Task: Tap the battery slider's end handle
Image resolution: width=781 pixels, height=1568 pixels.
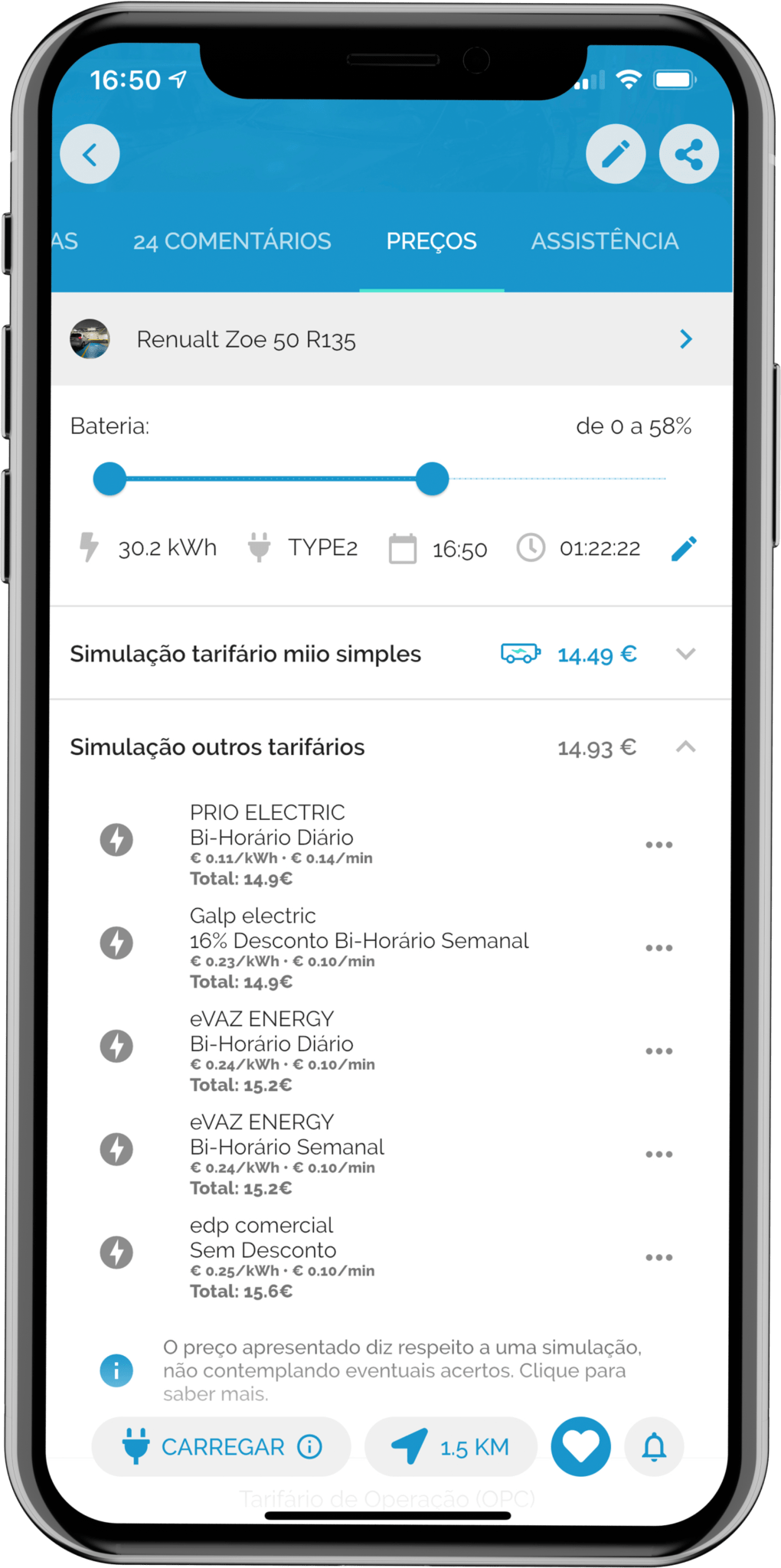Action: point(433,479)
